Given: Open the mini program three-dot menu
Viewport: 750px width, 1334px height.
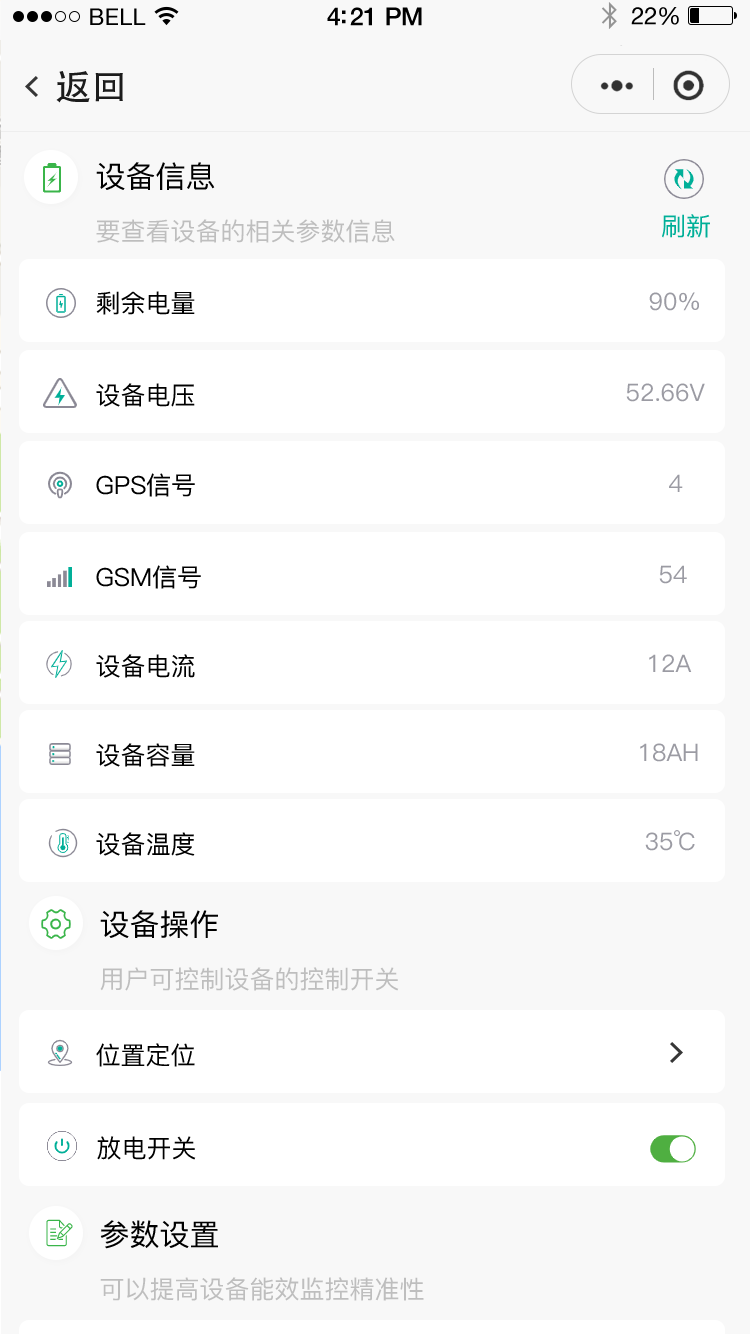Looking at the screenshot, I should pos(616,86).
